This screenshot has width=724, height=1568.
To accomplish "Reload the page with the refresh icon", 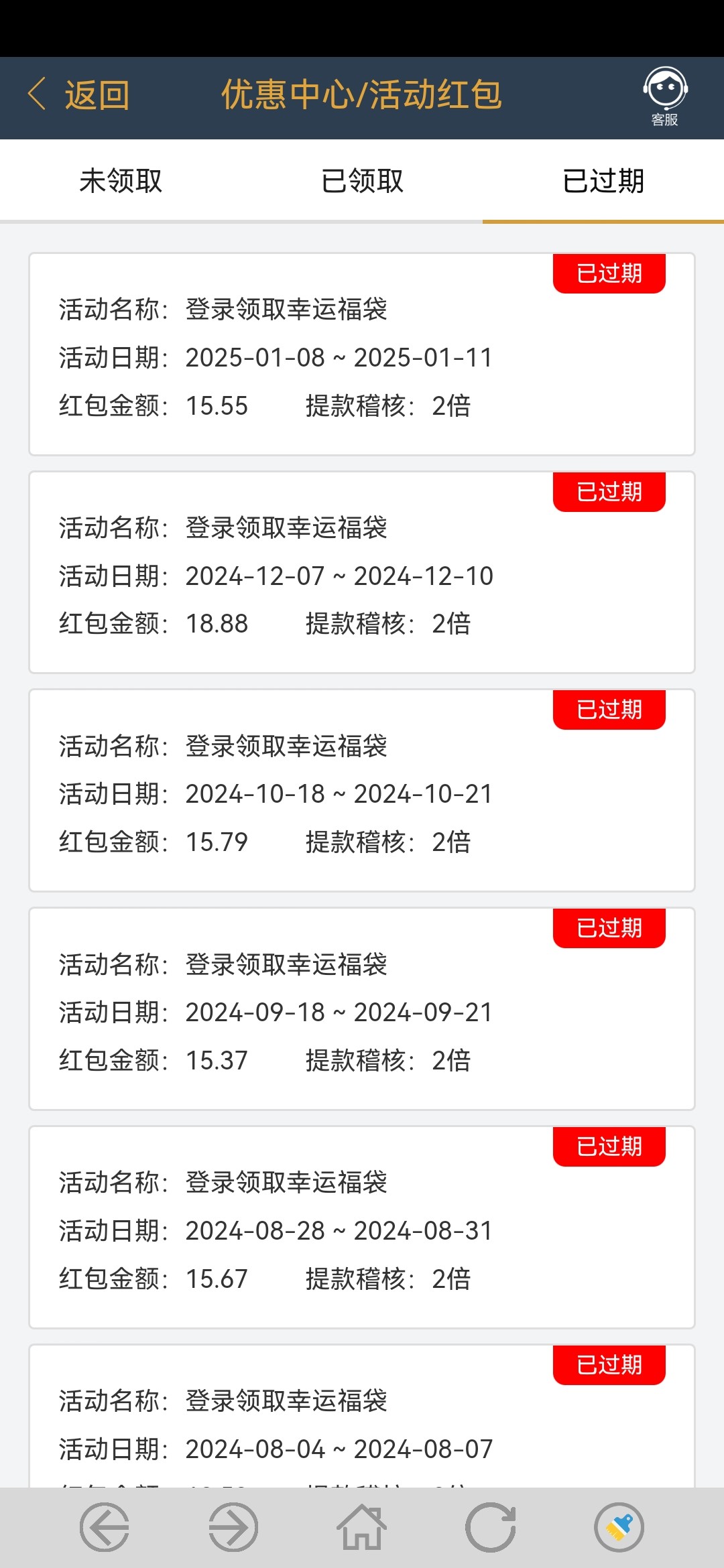I will (x=491, y=1527).
